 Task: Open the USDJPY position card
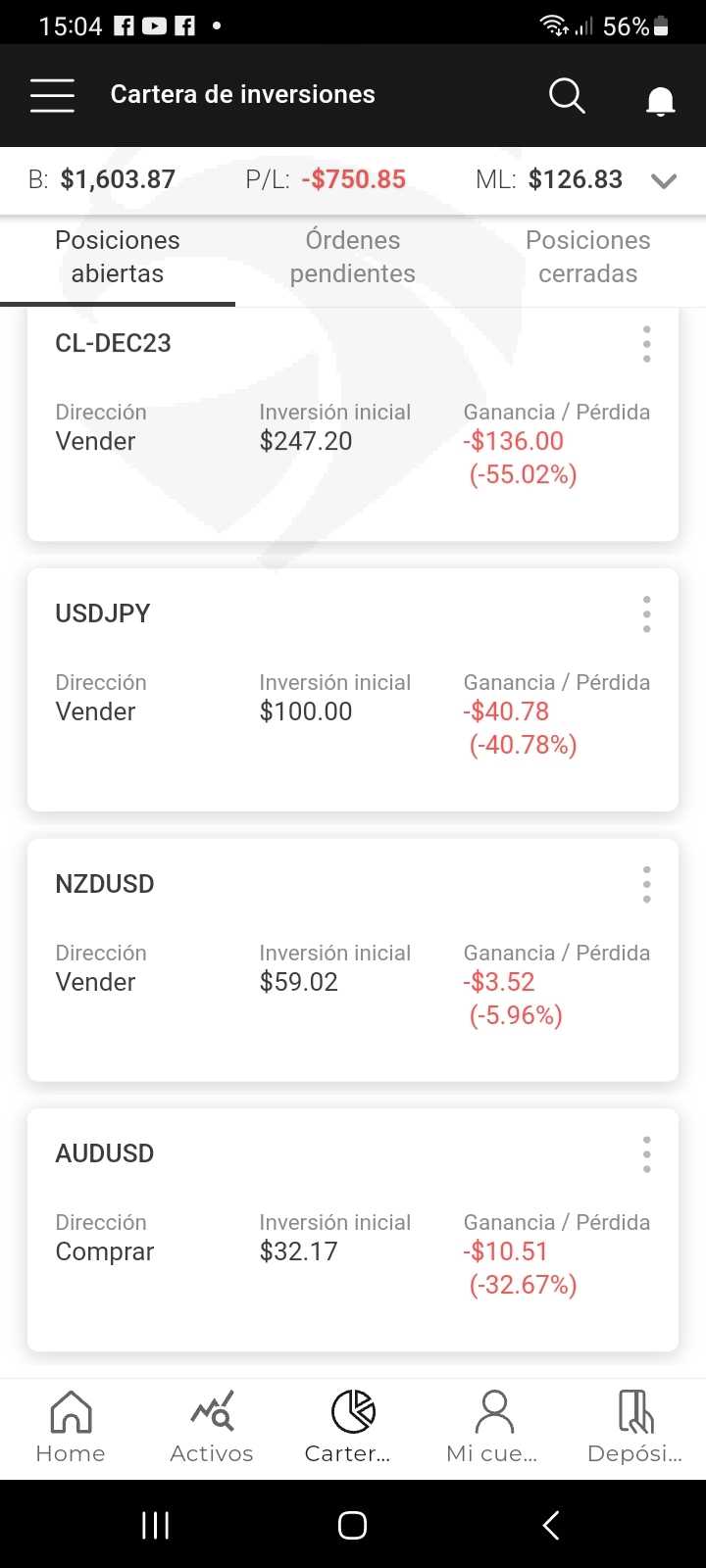point(353,690)
